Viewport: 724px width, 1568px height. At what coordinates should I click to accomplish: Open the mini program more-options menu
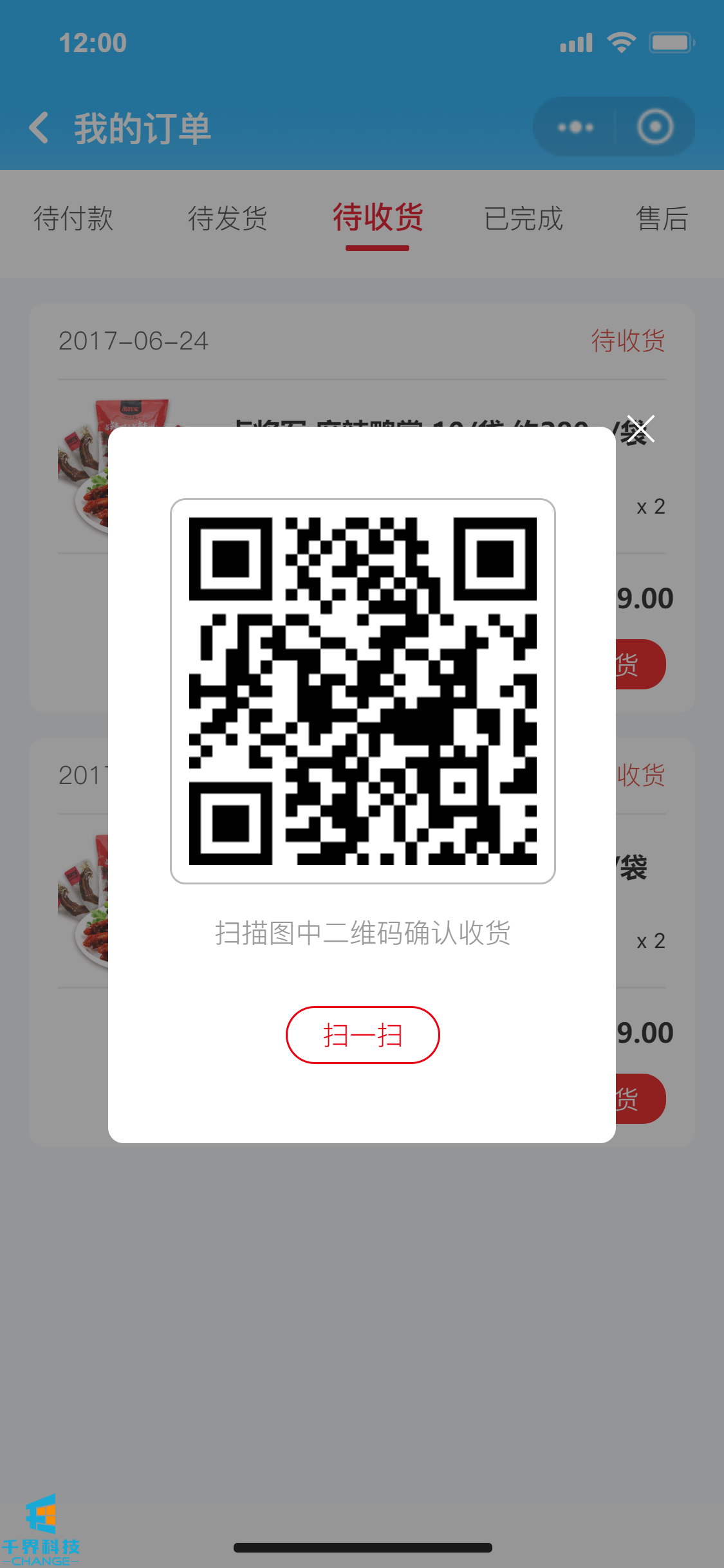click(x=575, y=127)
